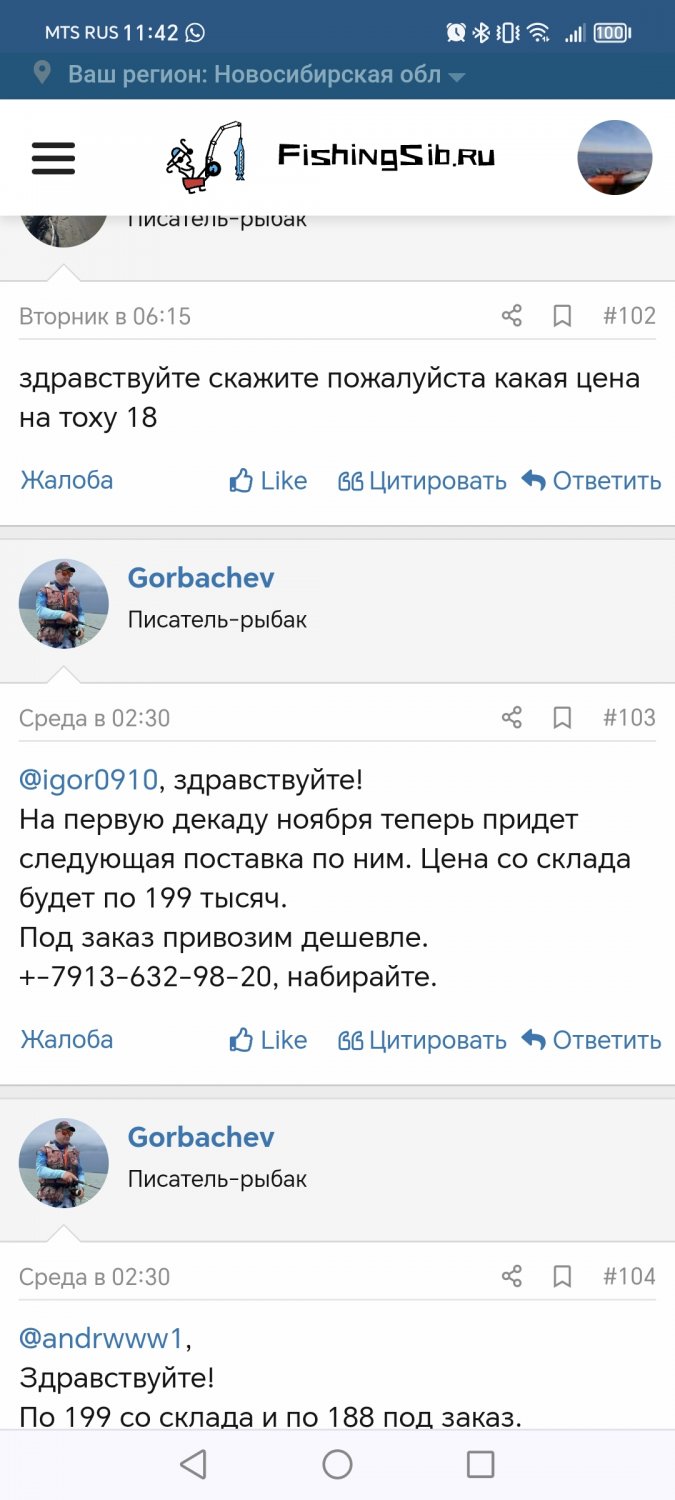This screenshot has width=675, height=1500.
Task: Bookmark post #102
Action: tap(562, 317)
